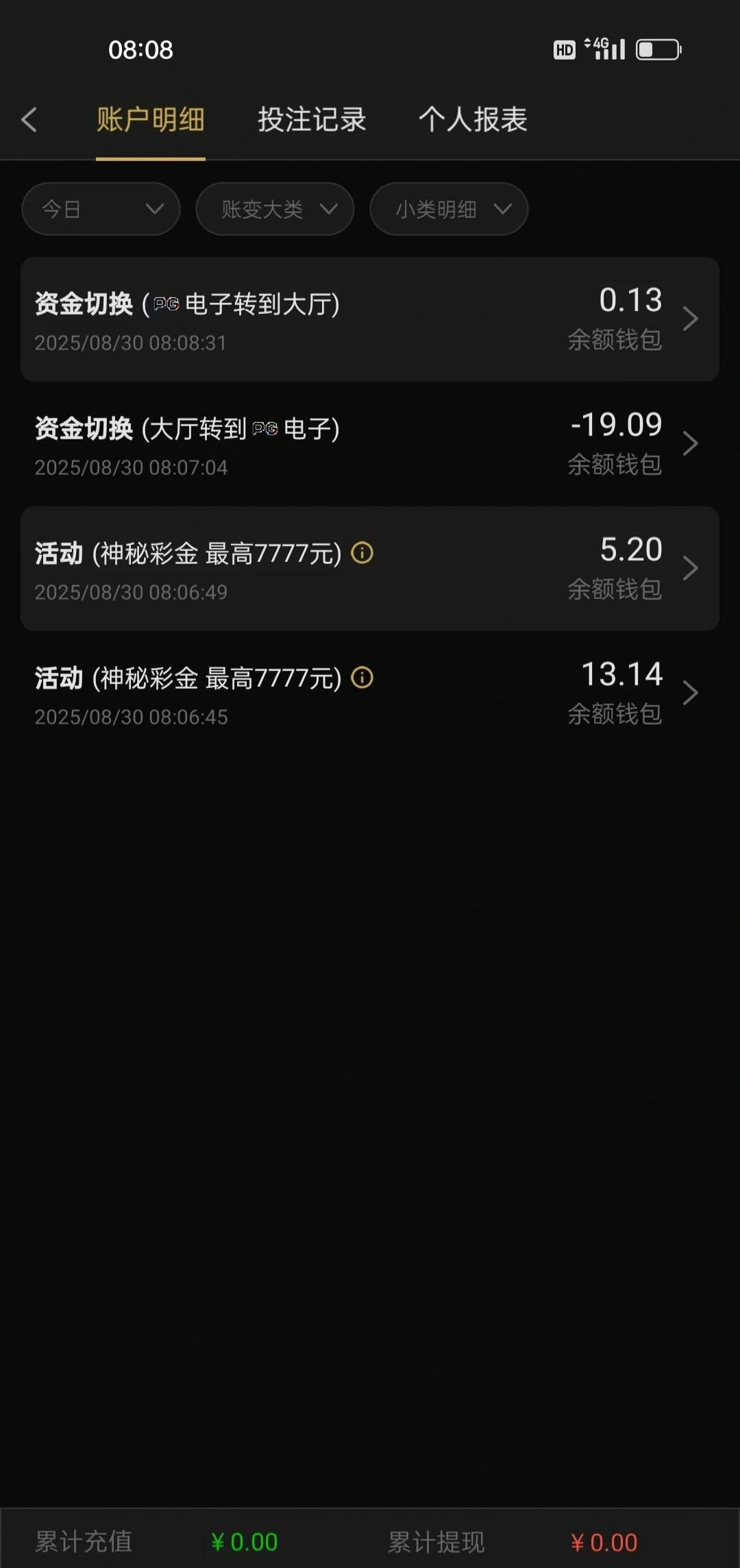740x1568 pixels.
Task: Select the 账户明细 tab
Action: [150, 119]
